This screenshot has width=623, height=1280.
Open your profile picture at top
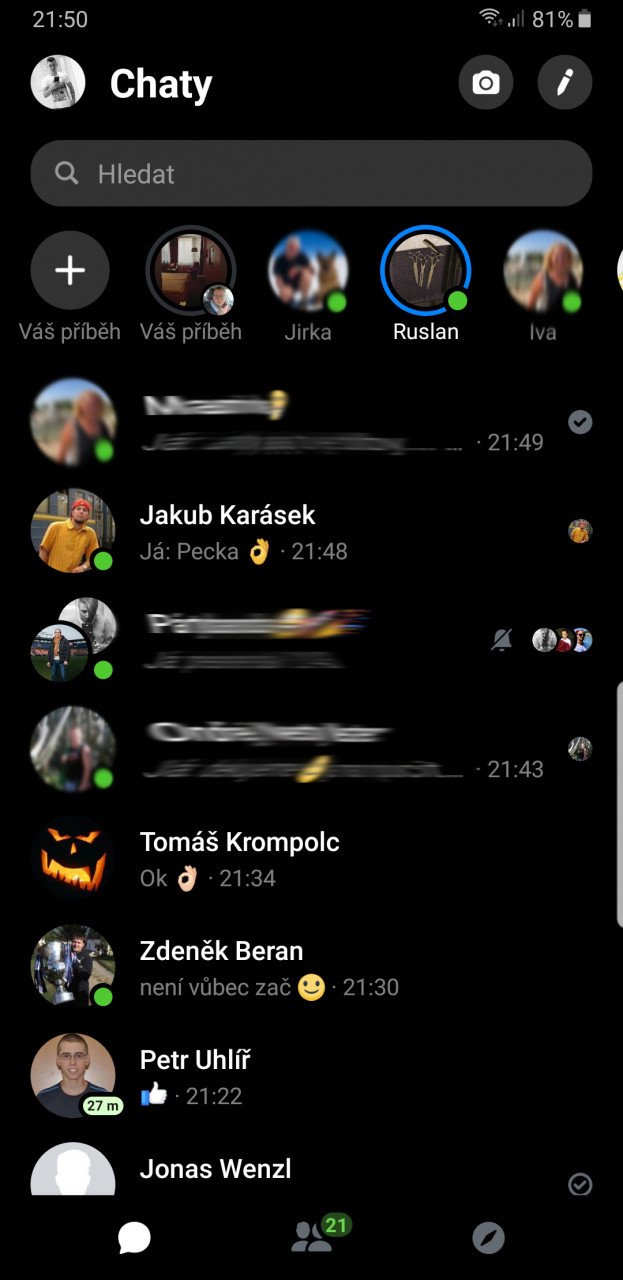point(58,82)
